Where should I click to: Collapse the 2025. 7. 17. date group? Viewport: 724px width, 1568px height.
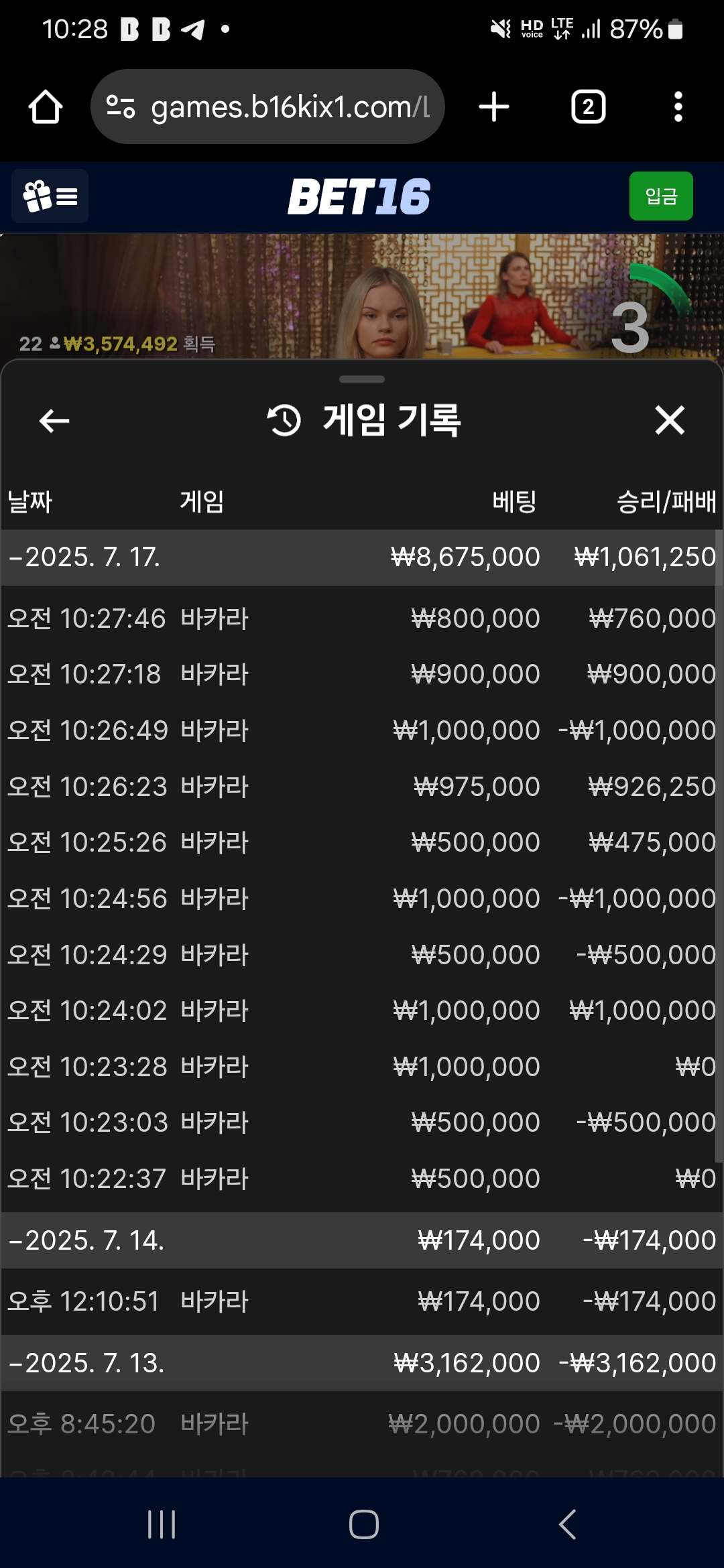pos(359,558)
